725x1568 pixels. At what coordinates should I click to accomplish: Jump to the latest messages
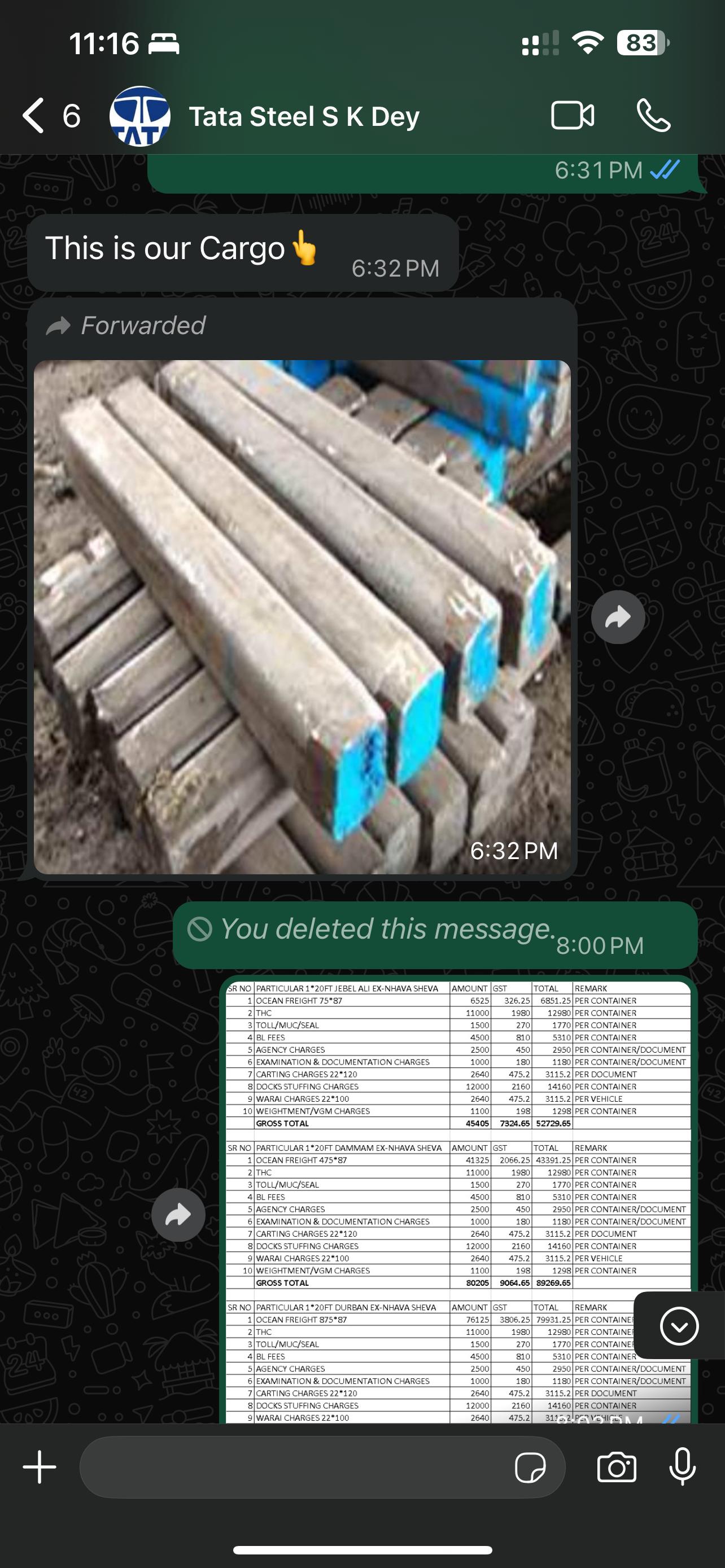coord(679,1325)
